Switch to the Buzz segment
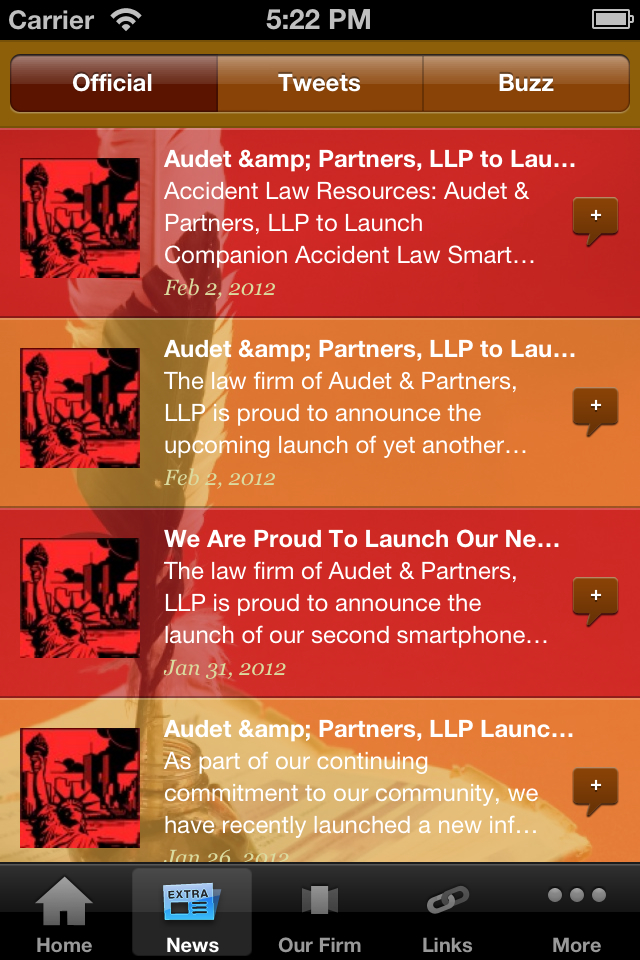640x960 pixels. click(526, 84)
